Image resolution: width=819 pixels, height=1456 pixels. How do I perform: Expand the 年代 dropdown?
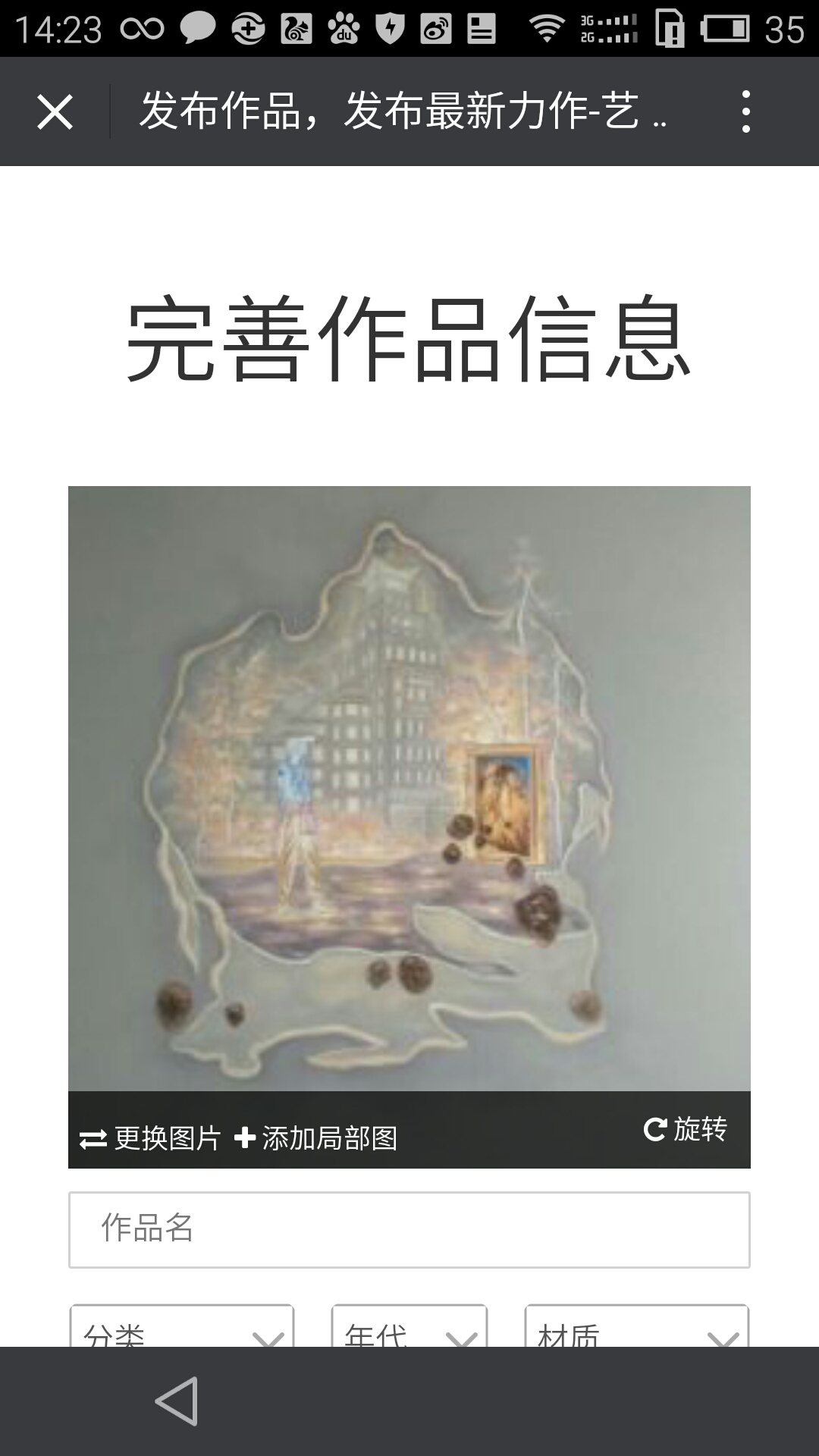click(x=409, y=1326)
